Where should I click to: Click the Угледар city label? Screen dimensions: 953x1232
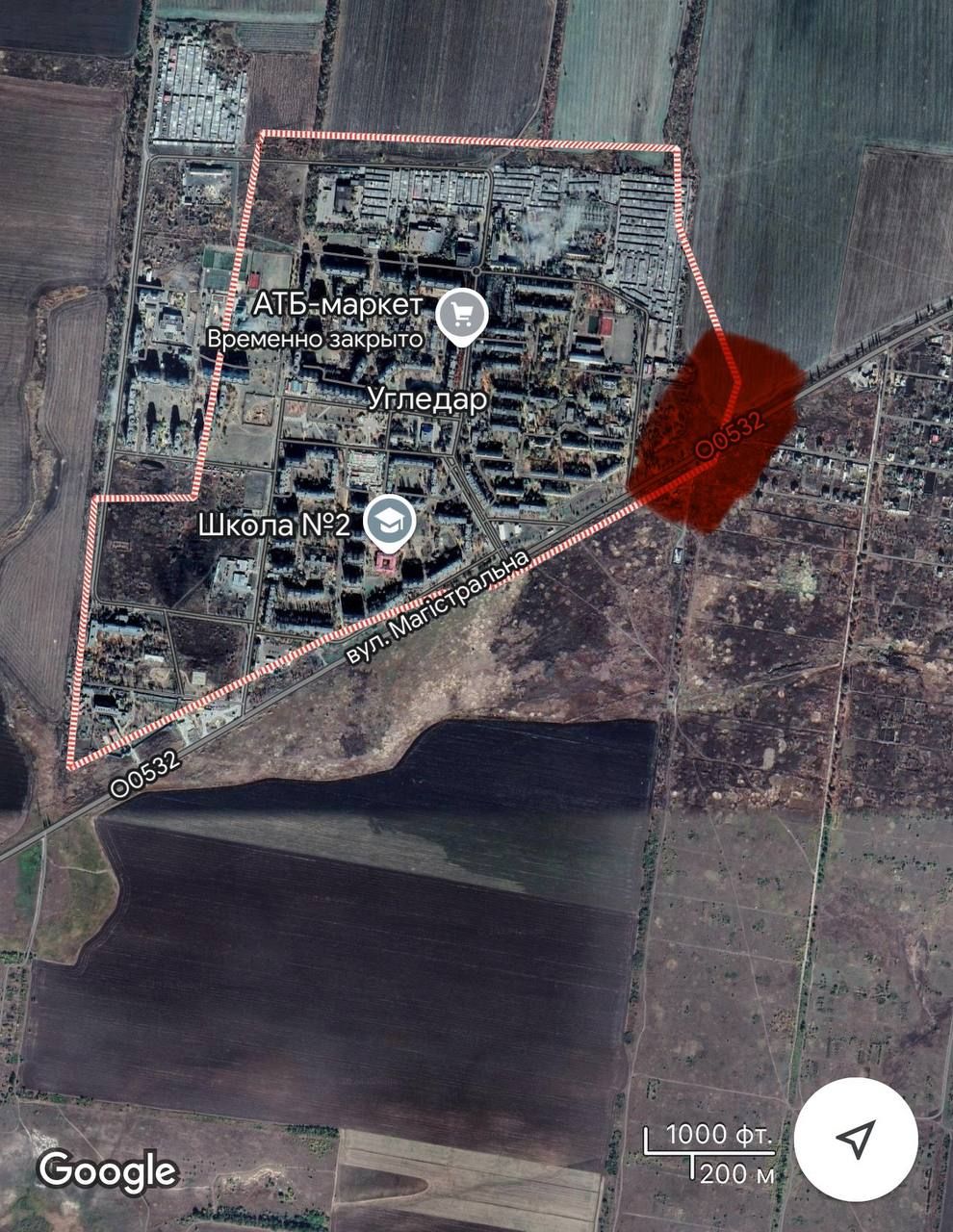pyautogui.click(x=426, y=400)
